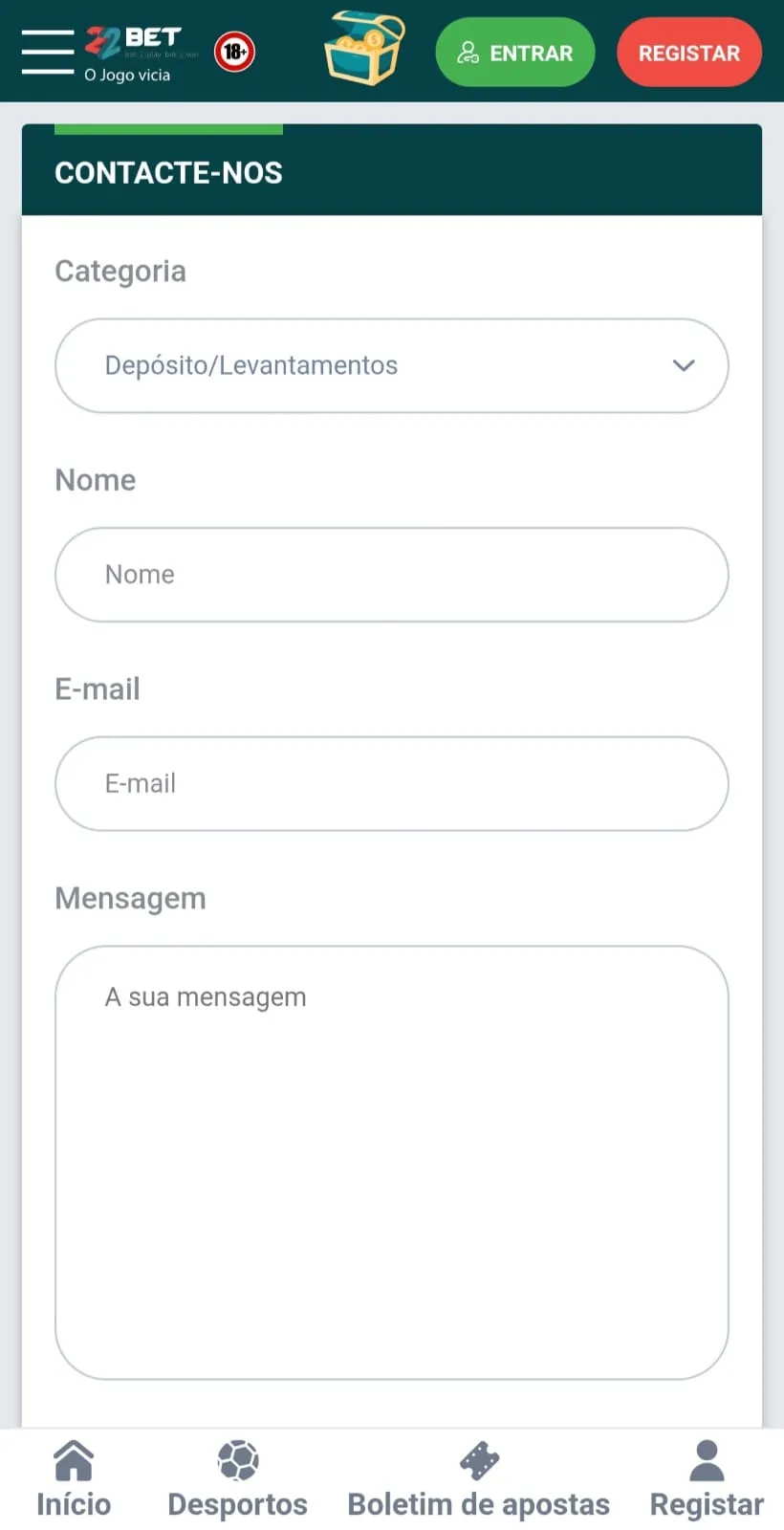The height and width of the screenshot is (1530, 784).
Task: Open the Categoria dropdown showing Depósito/Levantamentos
Action: click(392, 365)
